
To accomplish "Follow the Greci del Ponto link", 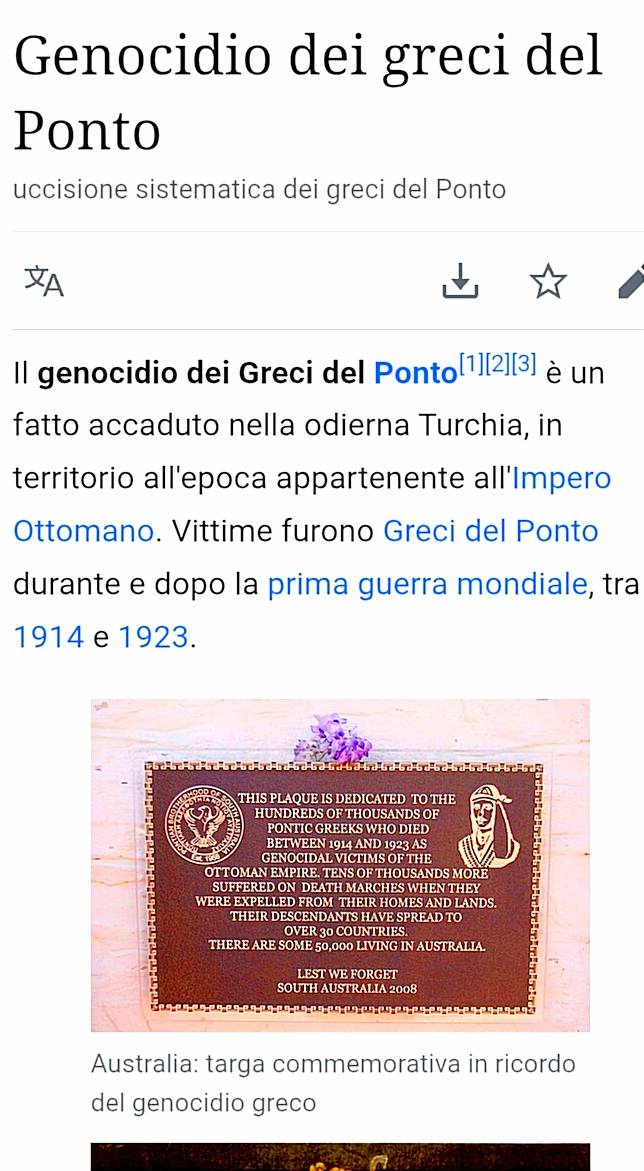I will [x=491, y=531].
